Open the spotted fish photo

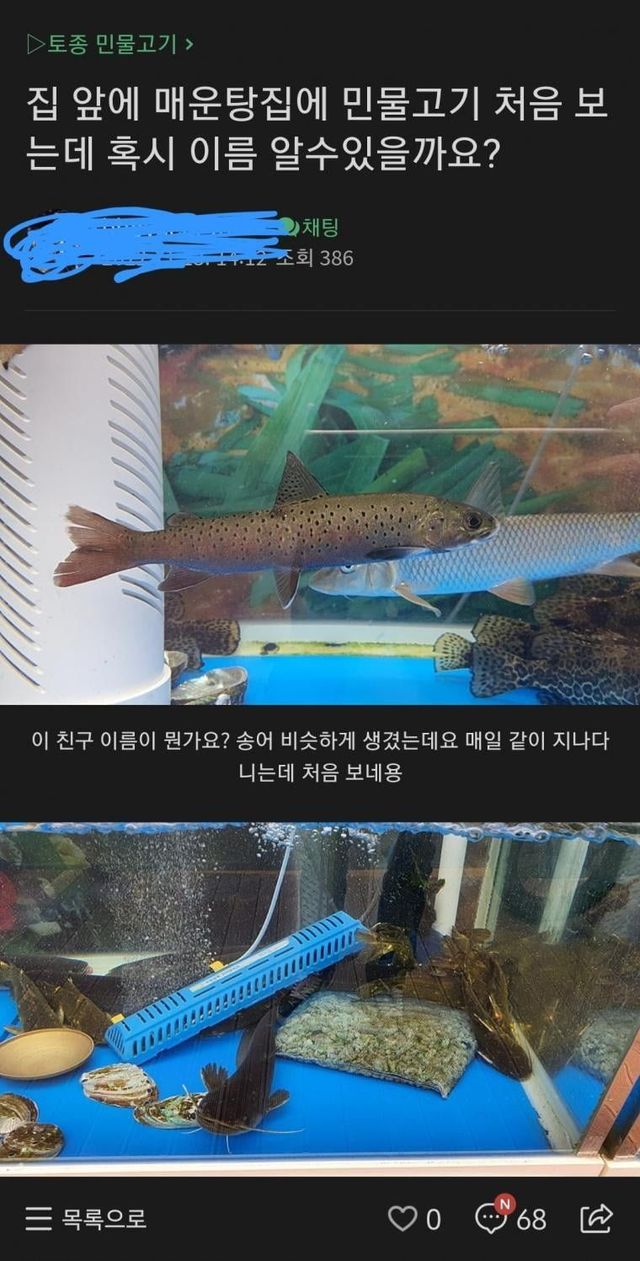point(320,524)
